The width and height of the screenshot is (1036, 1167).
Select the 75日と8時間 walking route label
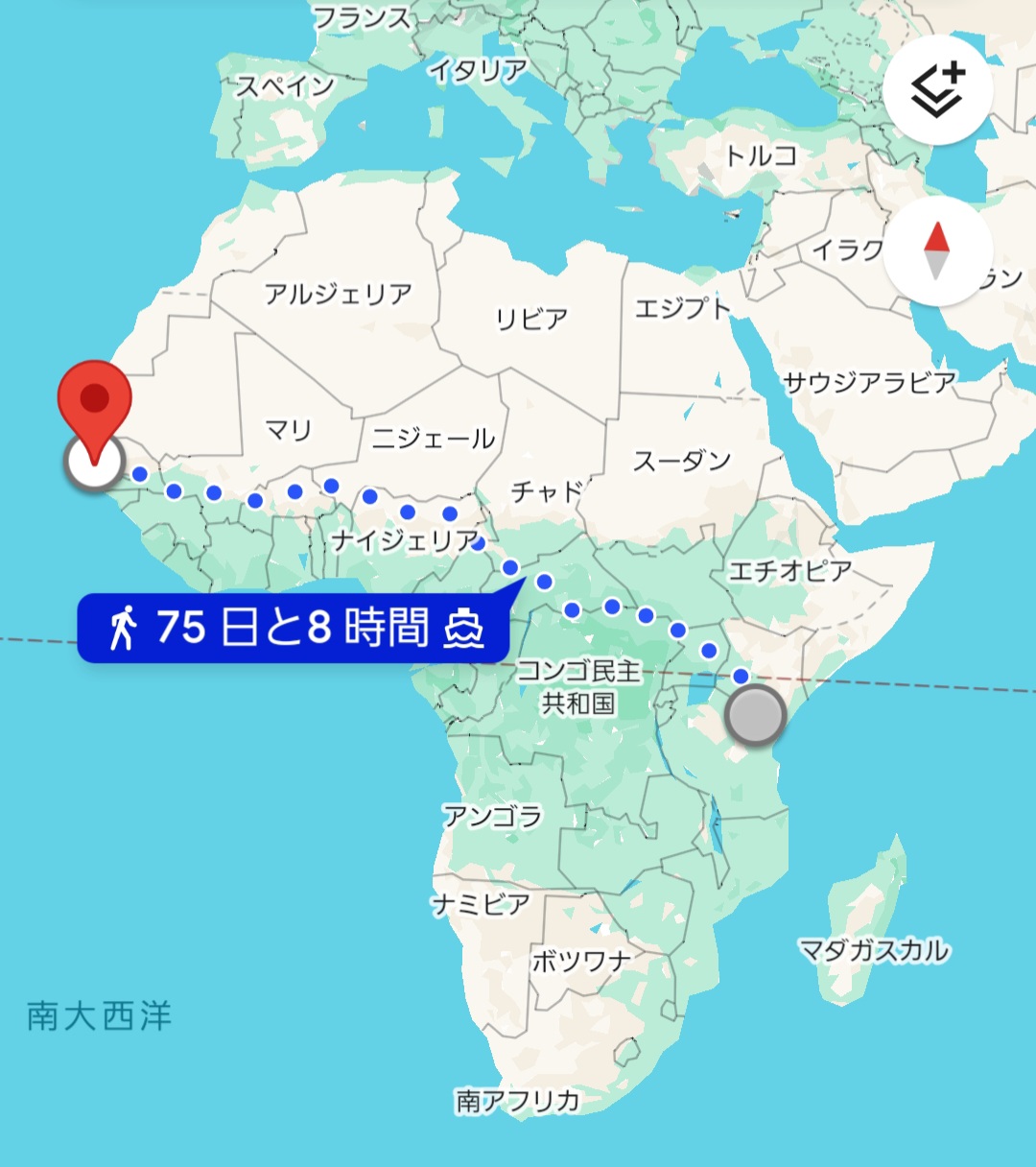(x=294, y=629)
